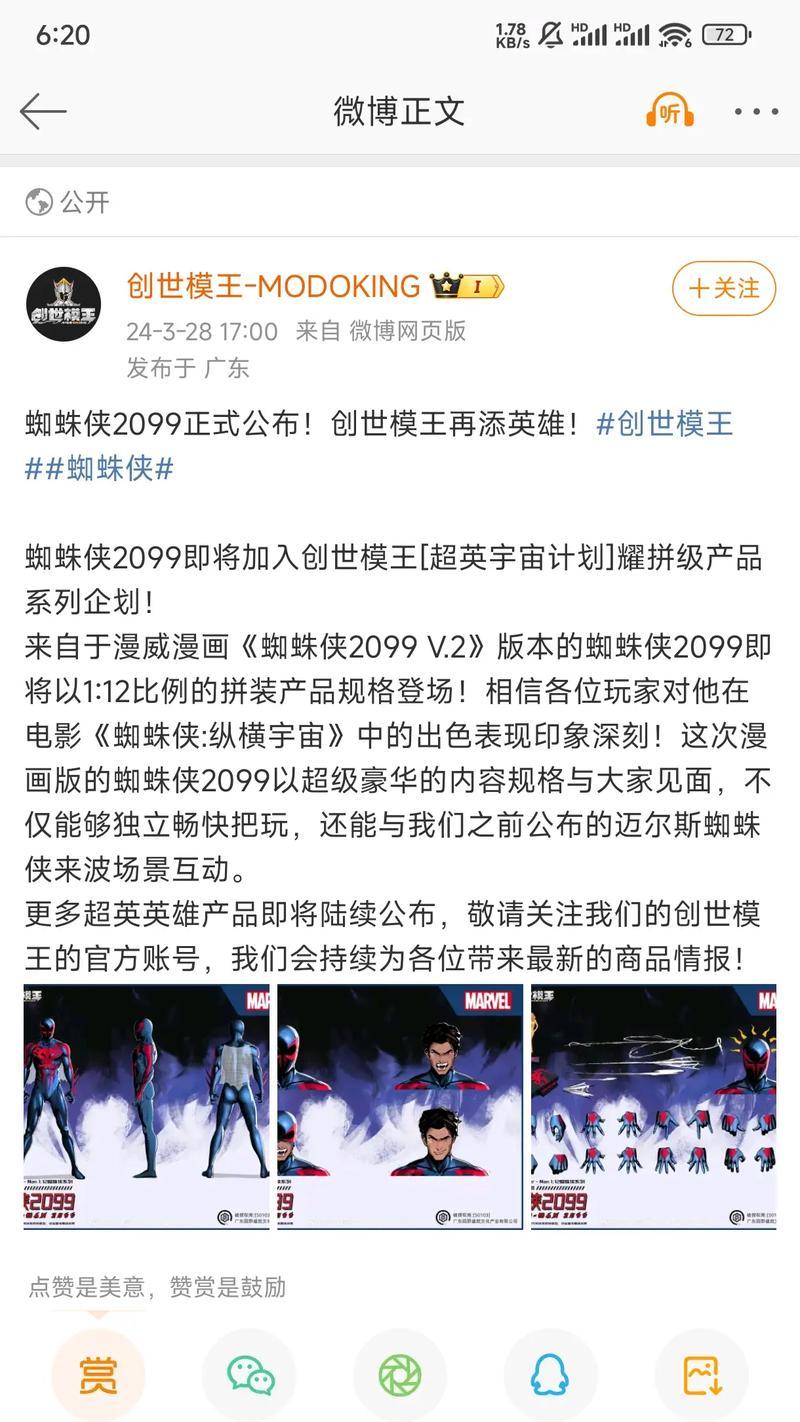
Task: View the second image with unmasked head sculpts
Action: click(400, 1107)
